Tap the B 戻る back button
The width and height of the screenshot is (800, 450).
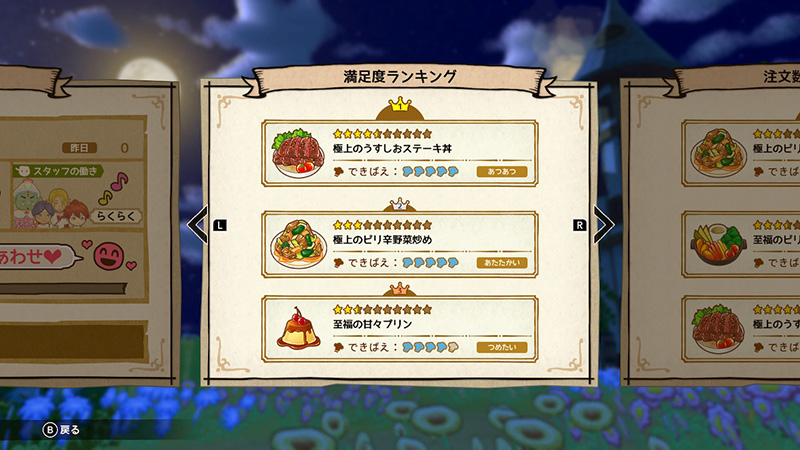(60, 430)
